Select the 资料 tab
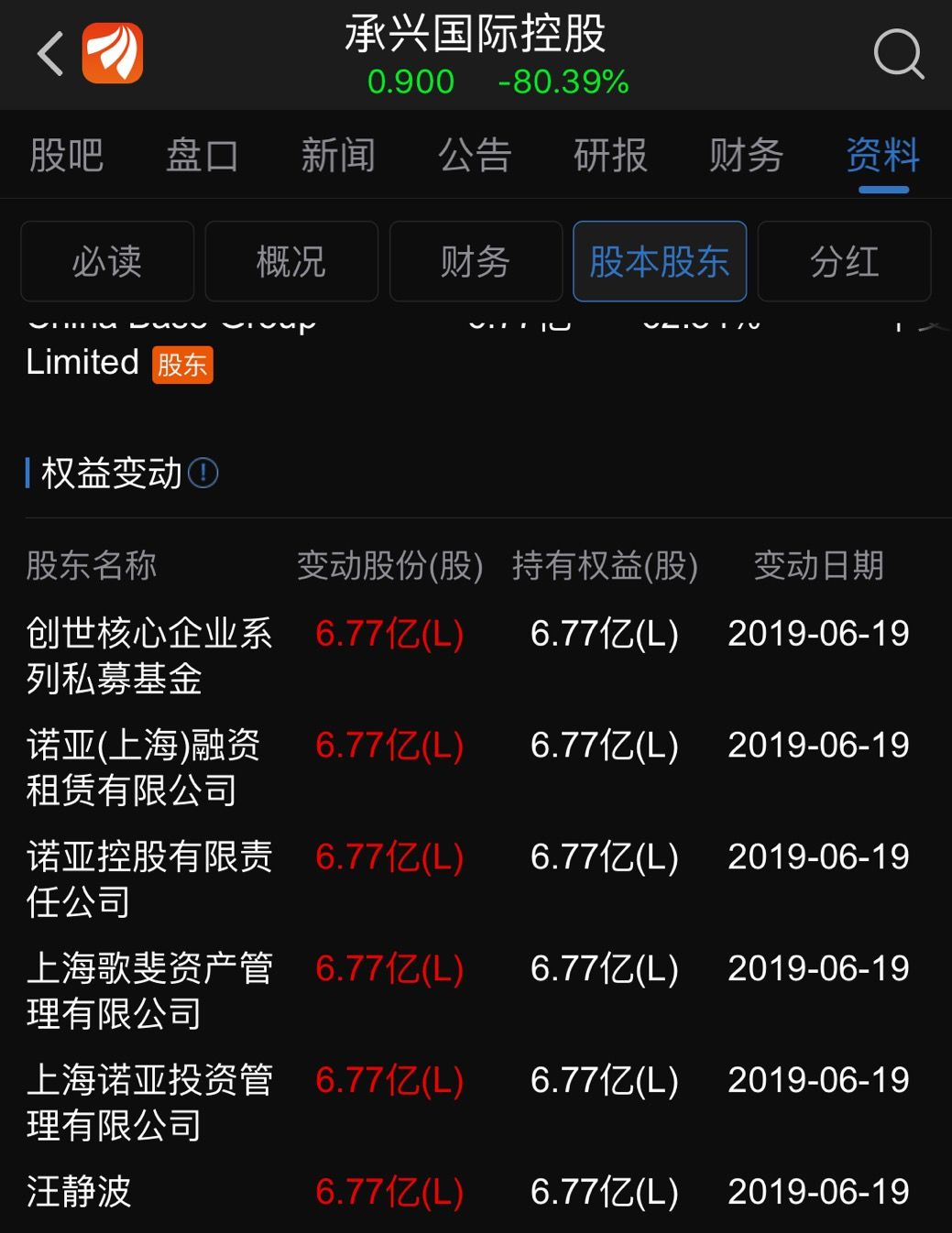 (882, 155)
